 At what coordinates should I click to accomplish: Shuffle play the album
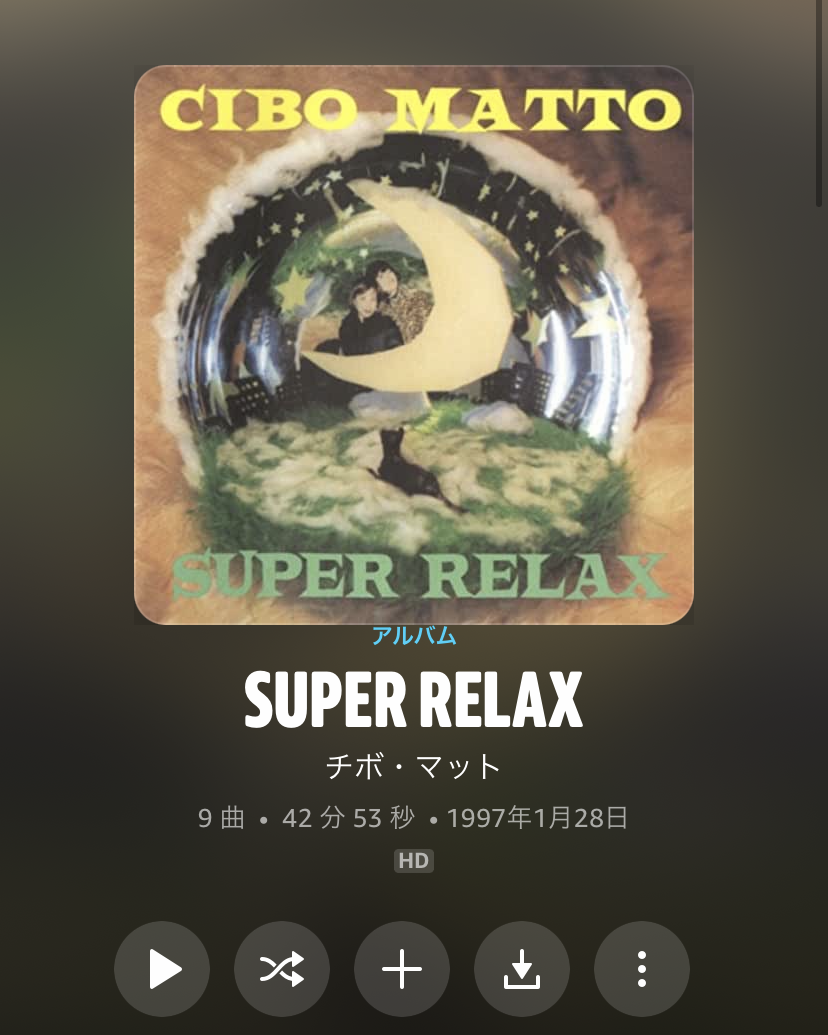coord(282,969)
